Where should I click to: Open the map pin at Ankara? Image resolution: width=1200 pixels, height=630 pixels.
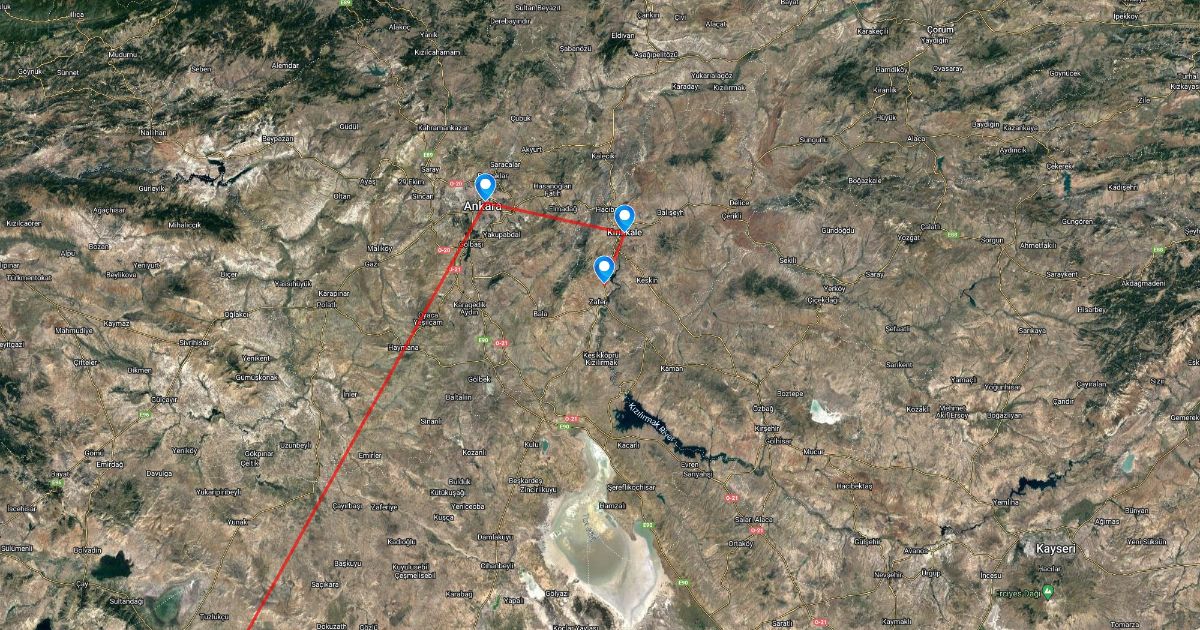(x=486, y=186)
